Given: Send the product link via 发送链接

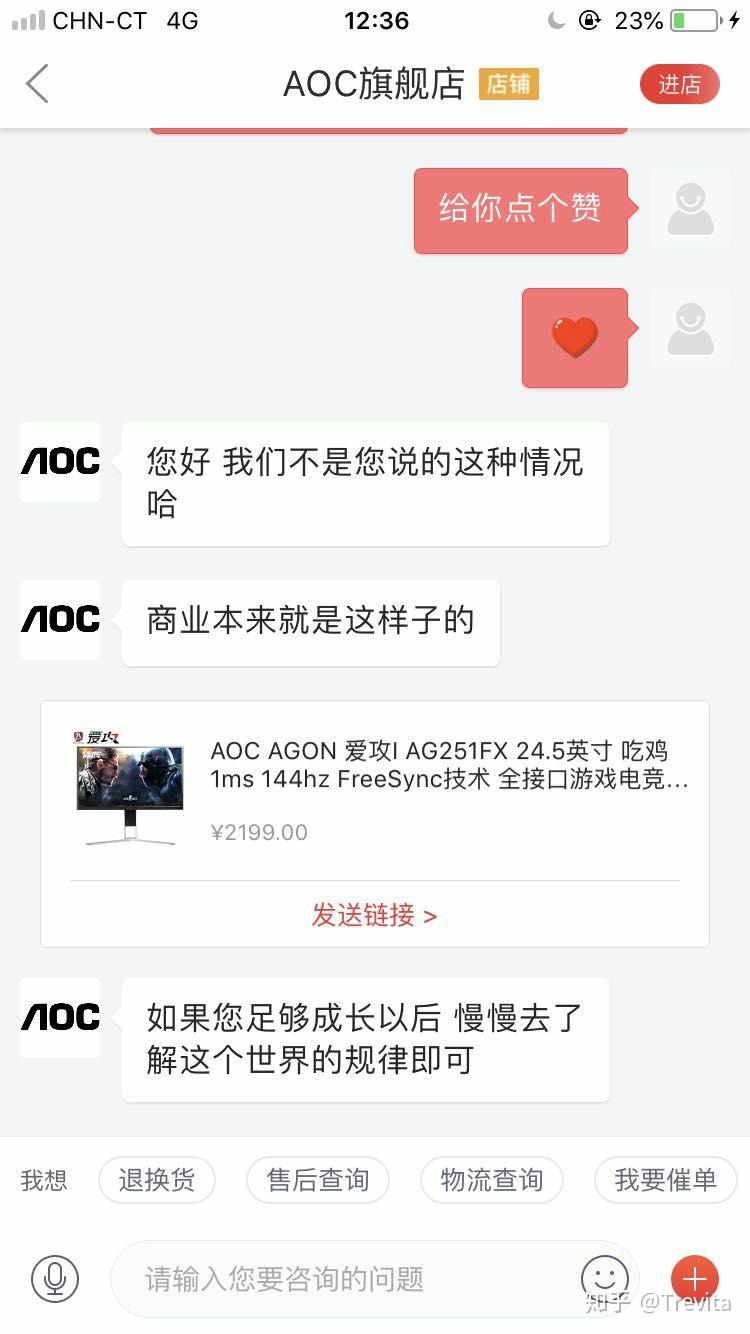Looking at the screenshot, I should [374, 915].
